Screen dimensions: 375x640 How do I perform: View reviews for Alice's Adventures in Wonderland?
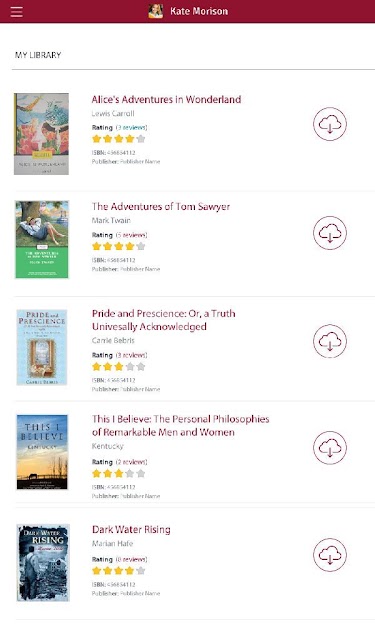click(x=132, y=127)
